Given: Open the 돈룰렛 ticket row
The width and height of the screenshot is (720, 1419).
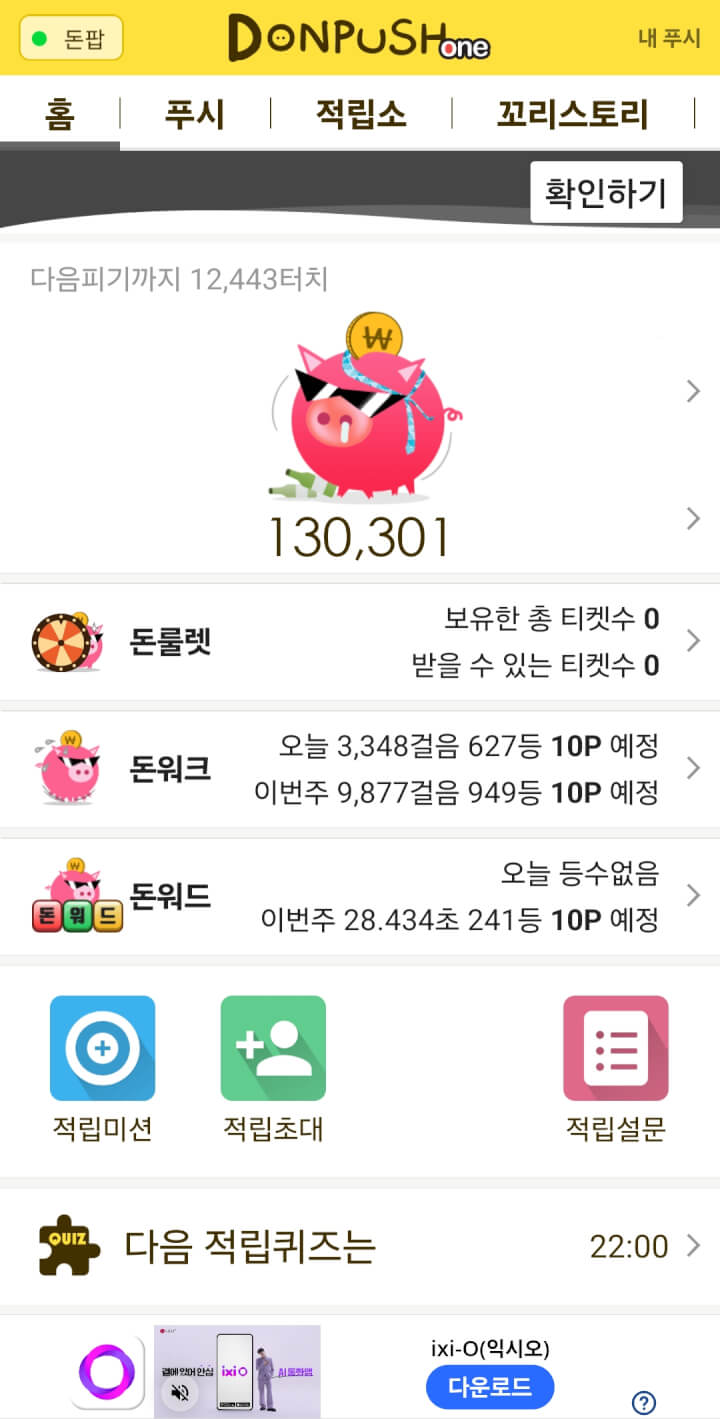Looking at the screenshot, I should (360, 641).
